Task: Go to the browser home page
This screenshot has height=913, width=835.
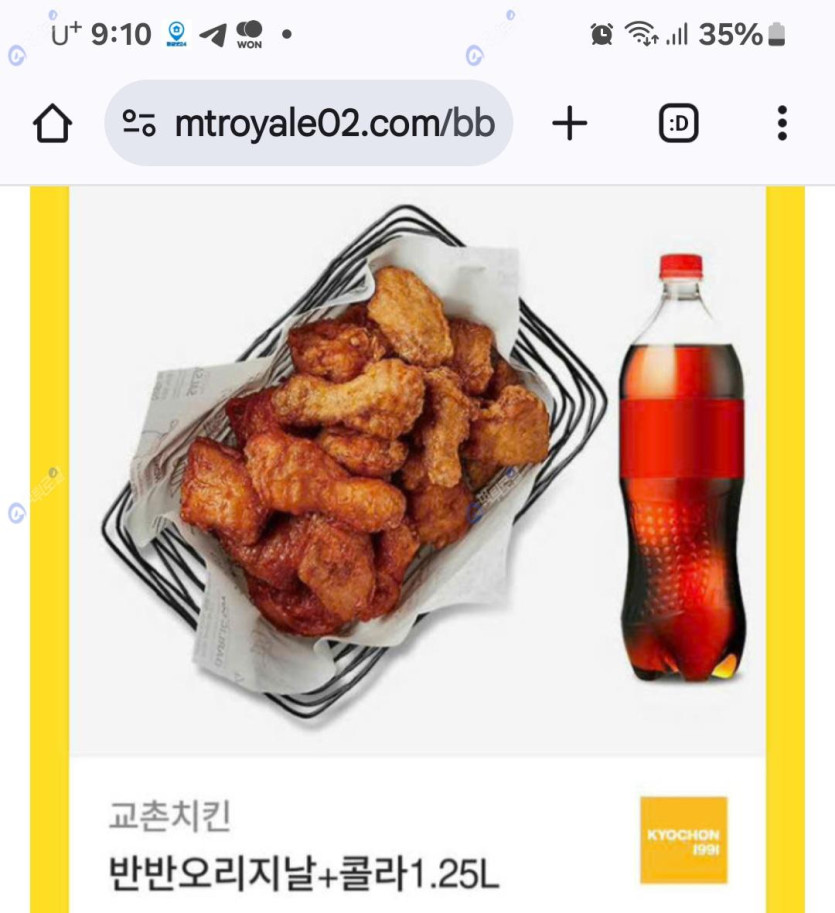Action: coord(52,124)
